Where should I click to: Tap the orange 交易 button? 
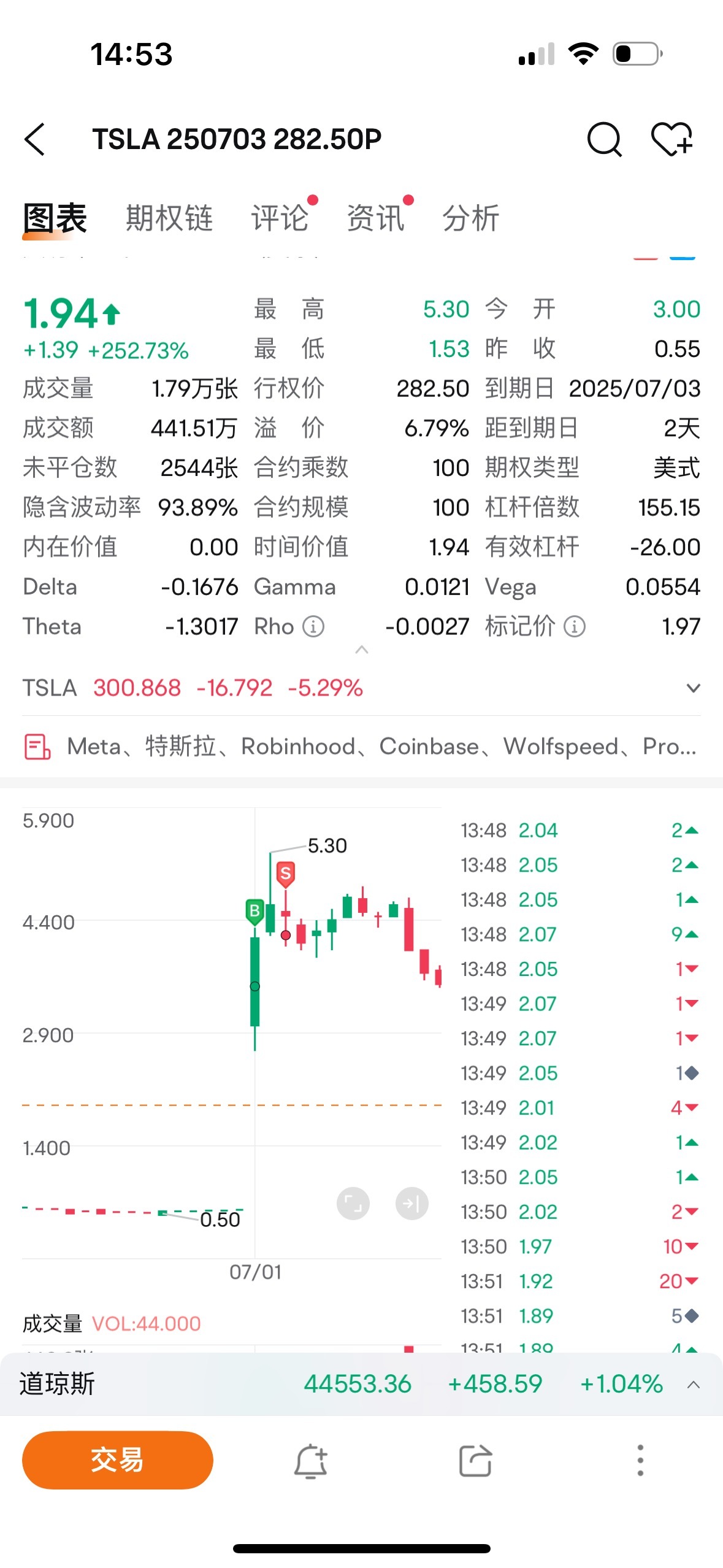coord(117,1459)
